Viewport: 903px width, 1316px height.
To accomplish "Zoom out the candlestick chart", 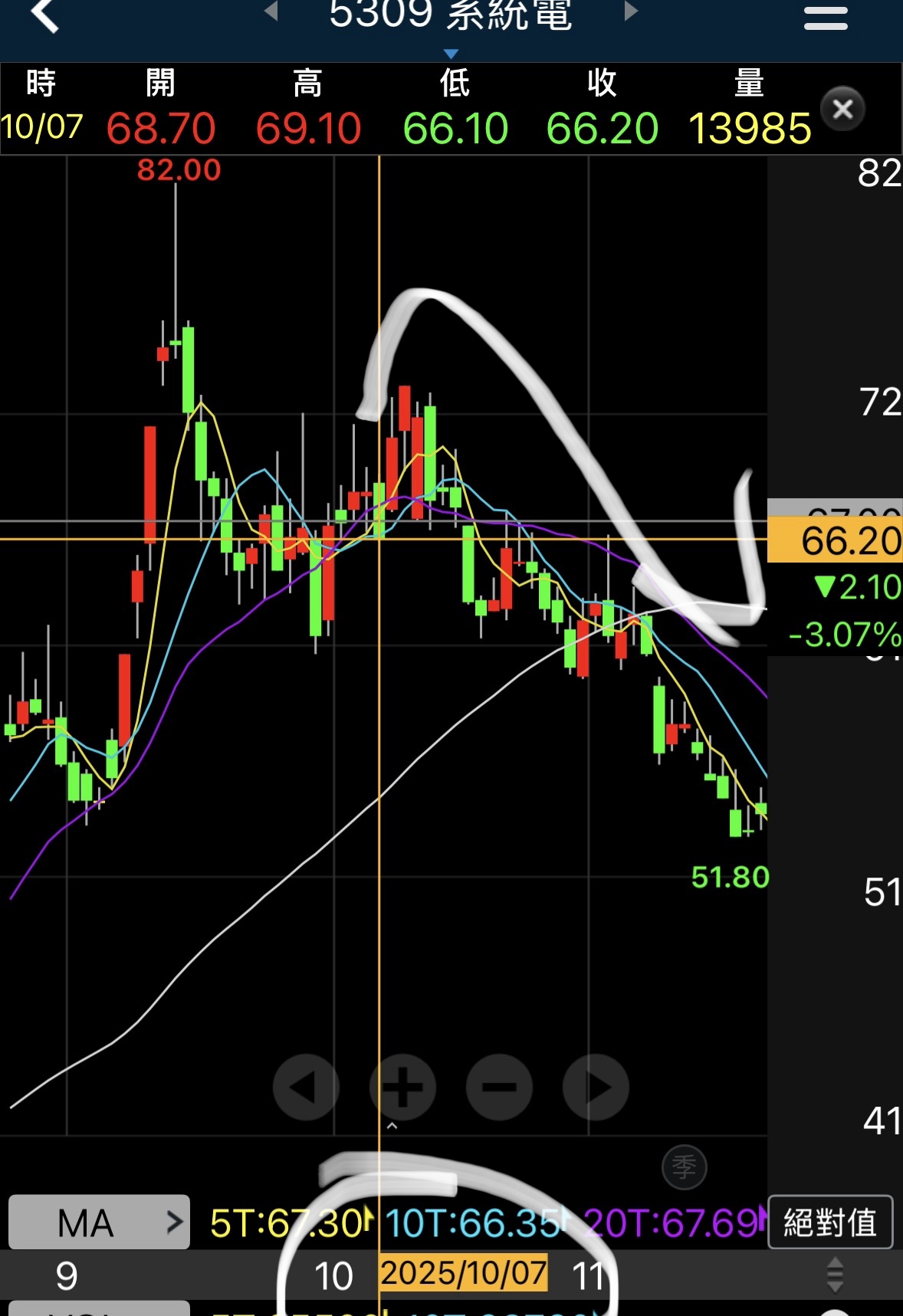I will [499, 1087].
